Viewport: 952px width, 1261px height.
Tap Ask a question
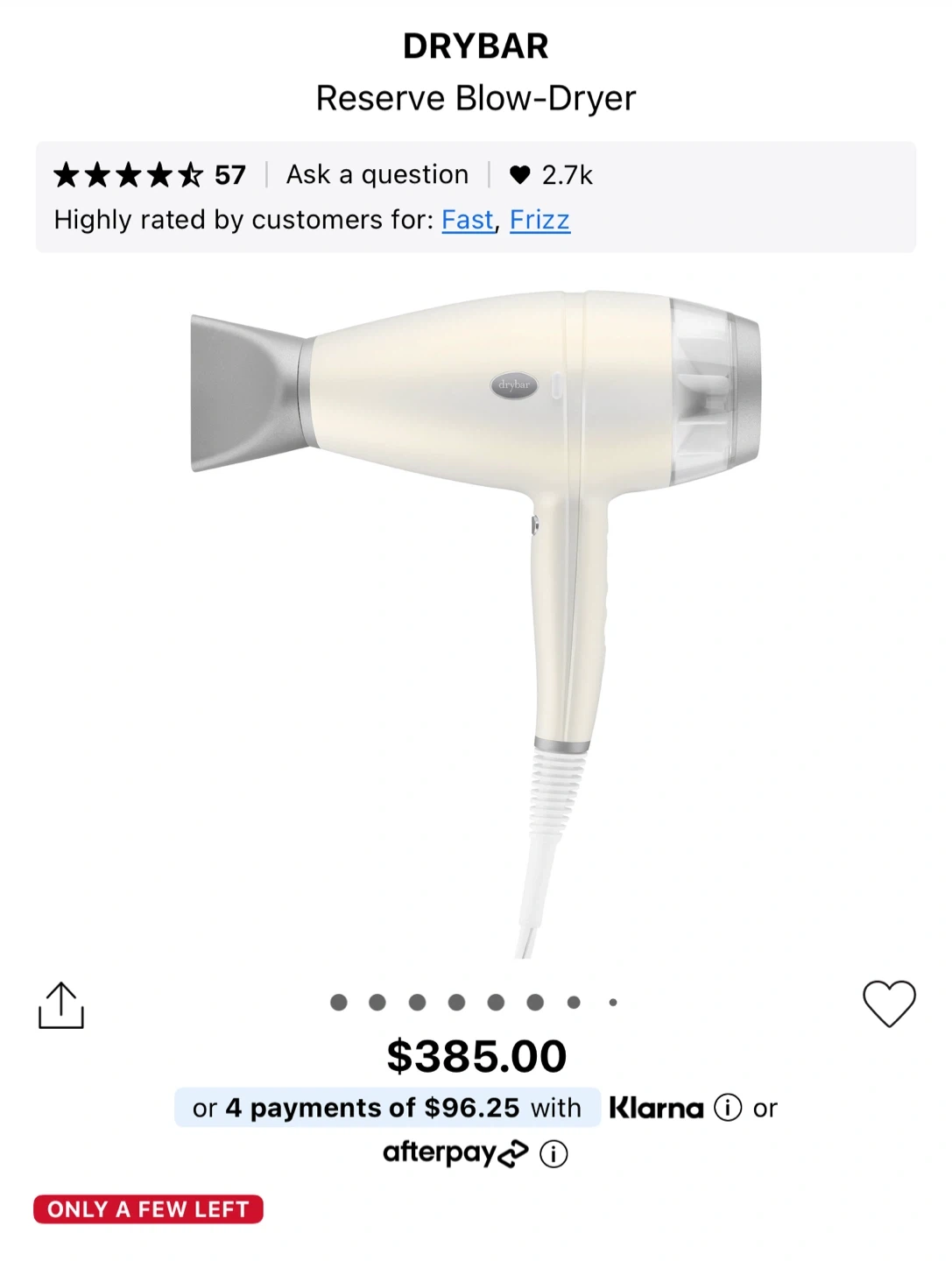click(377, 175)
